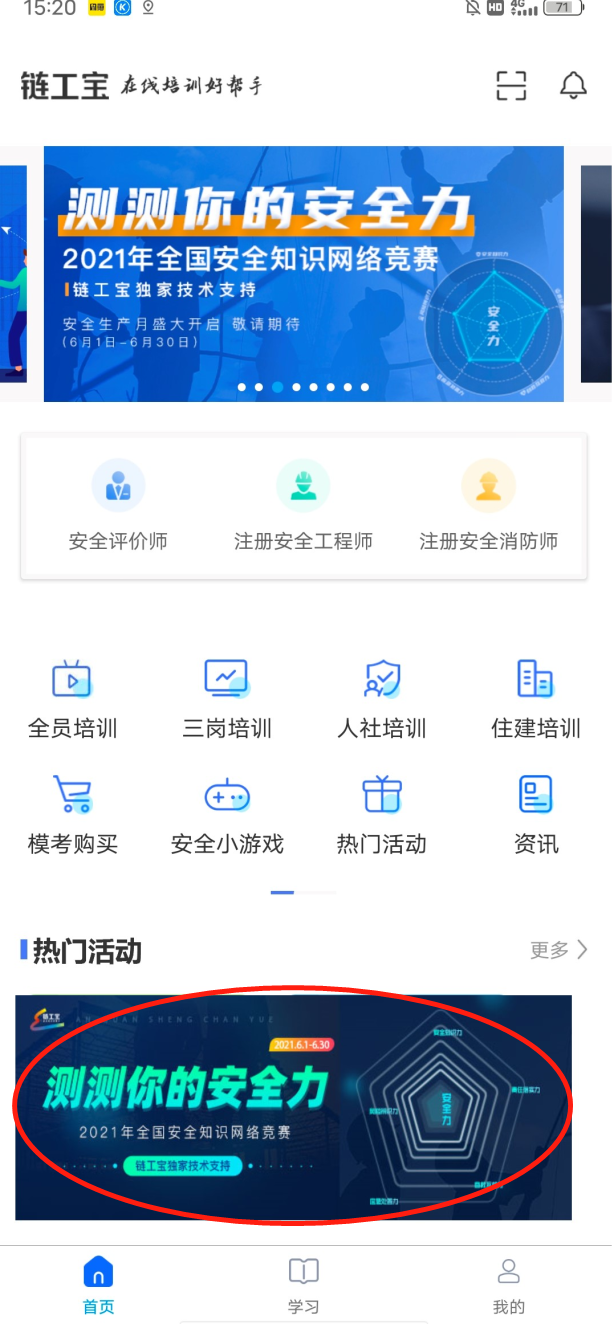Go to 住建培训

pyautogui.click(x=536, y=698)
